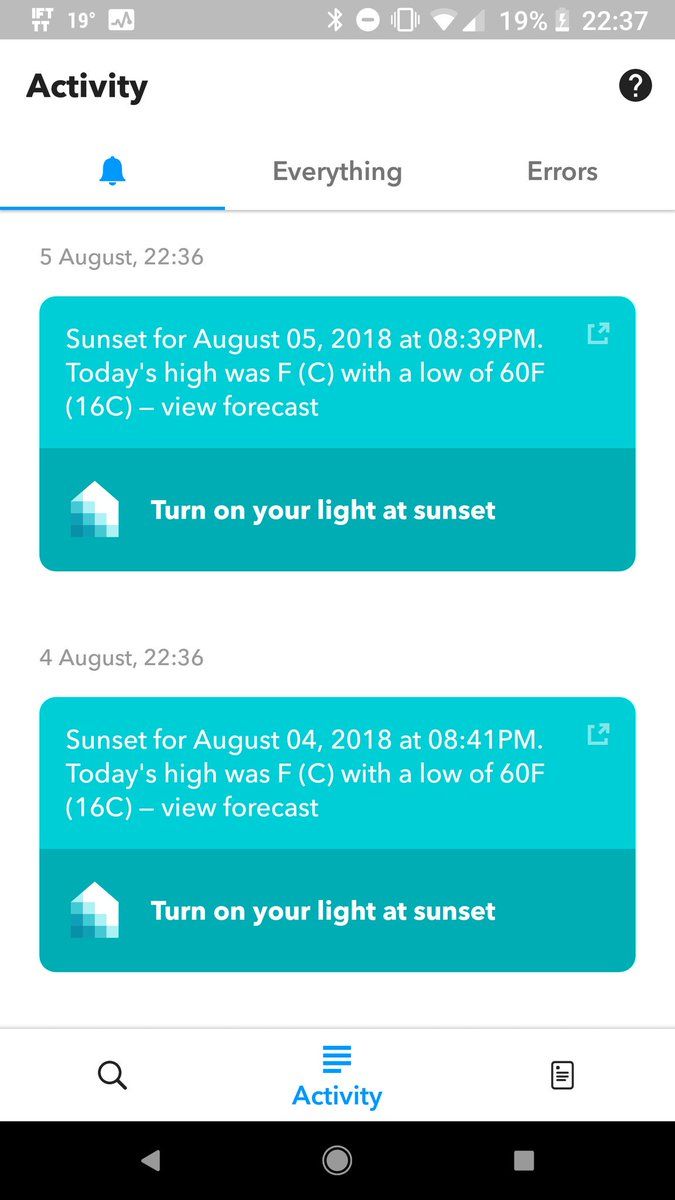This screenshot has width=675, height=1200.
Task: Select the Activity tab in bottom bar
Action: (x=337, y=1075)
